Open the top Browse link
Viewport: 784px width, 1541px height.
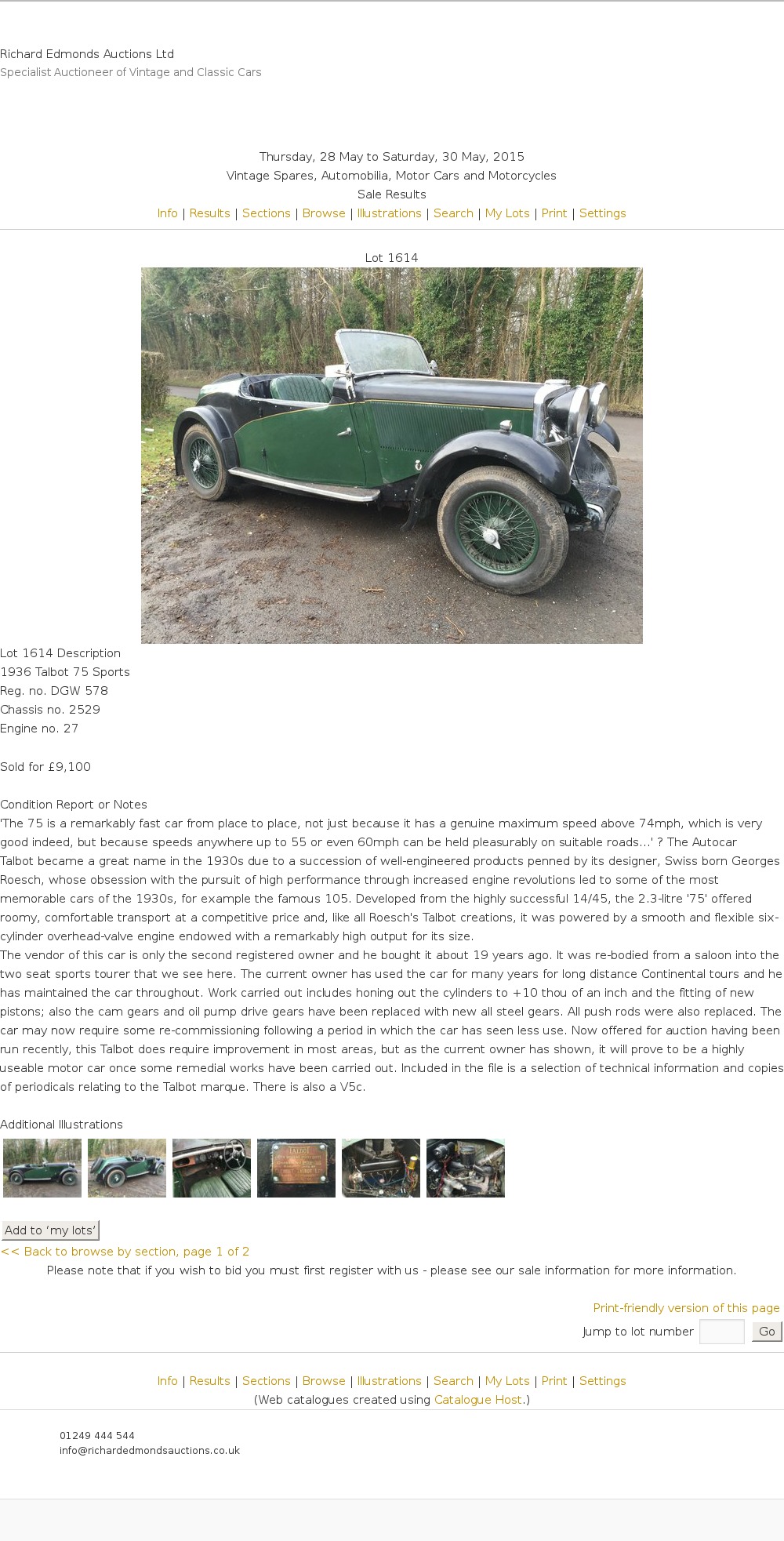tap(324, 213)
